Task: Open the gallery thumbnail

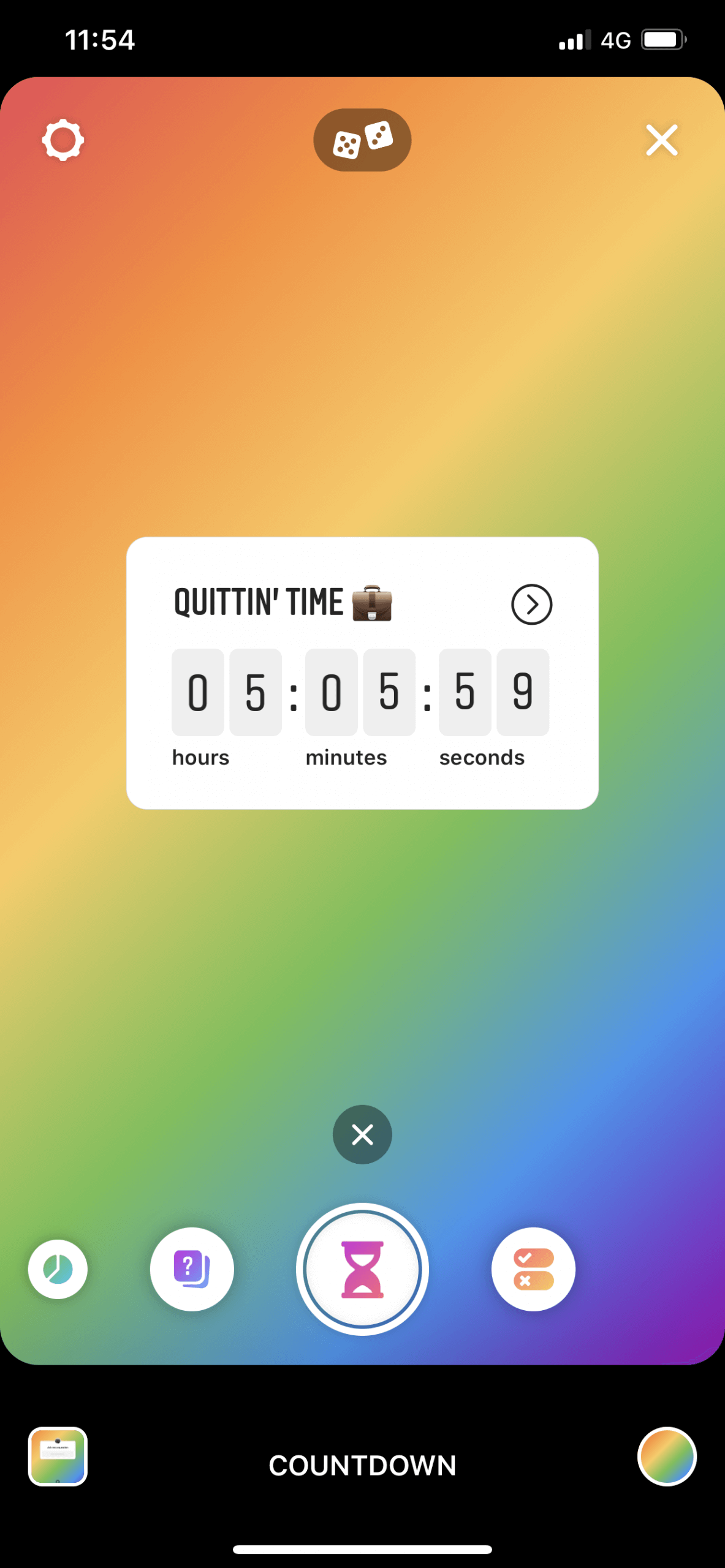Action: 58,1456
